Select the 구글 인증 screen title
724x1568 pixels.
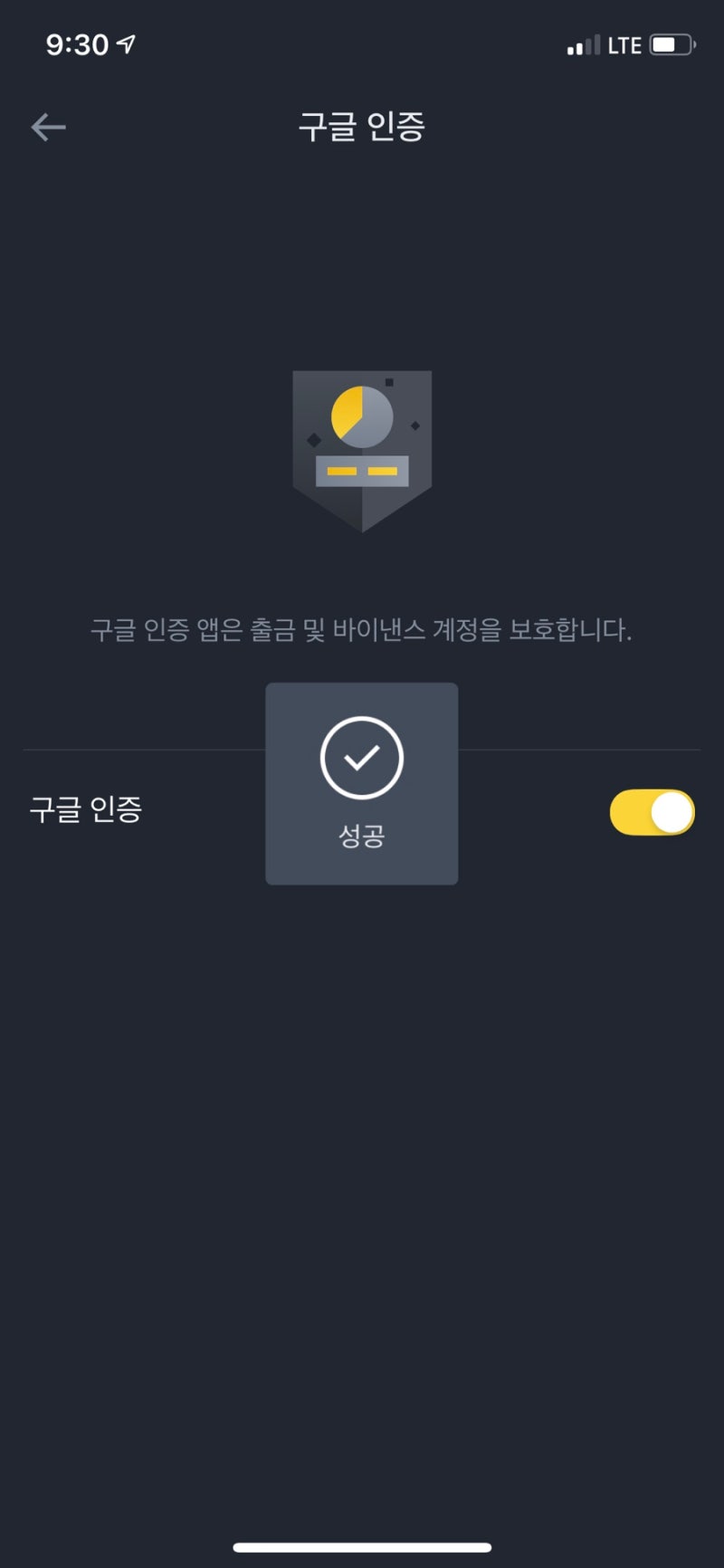tap(360, 129)
